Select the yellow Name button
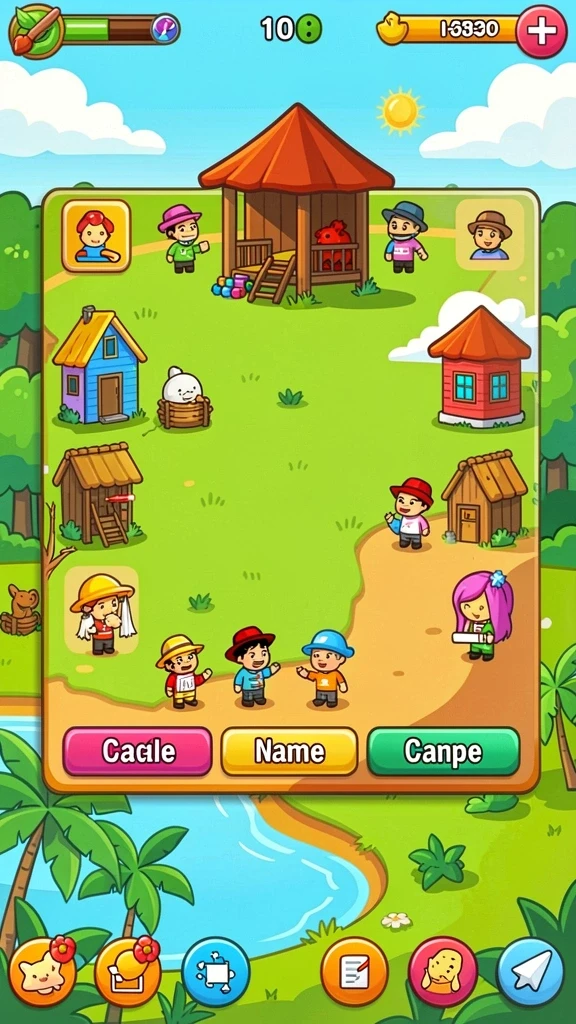 [x=289, y=751]
